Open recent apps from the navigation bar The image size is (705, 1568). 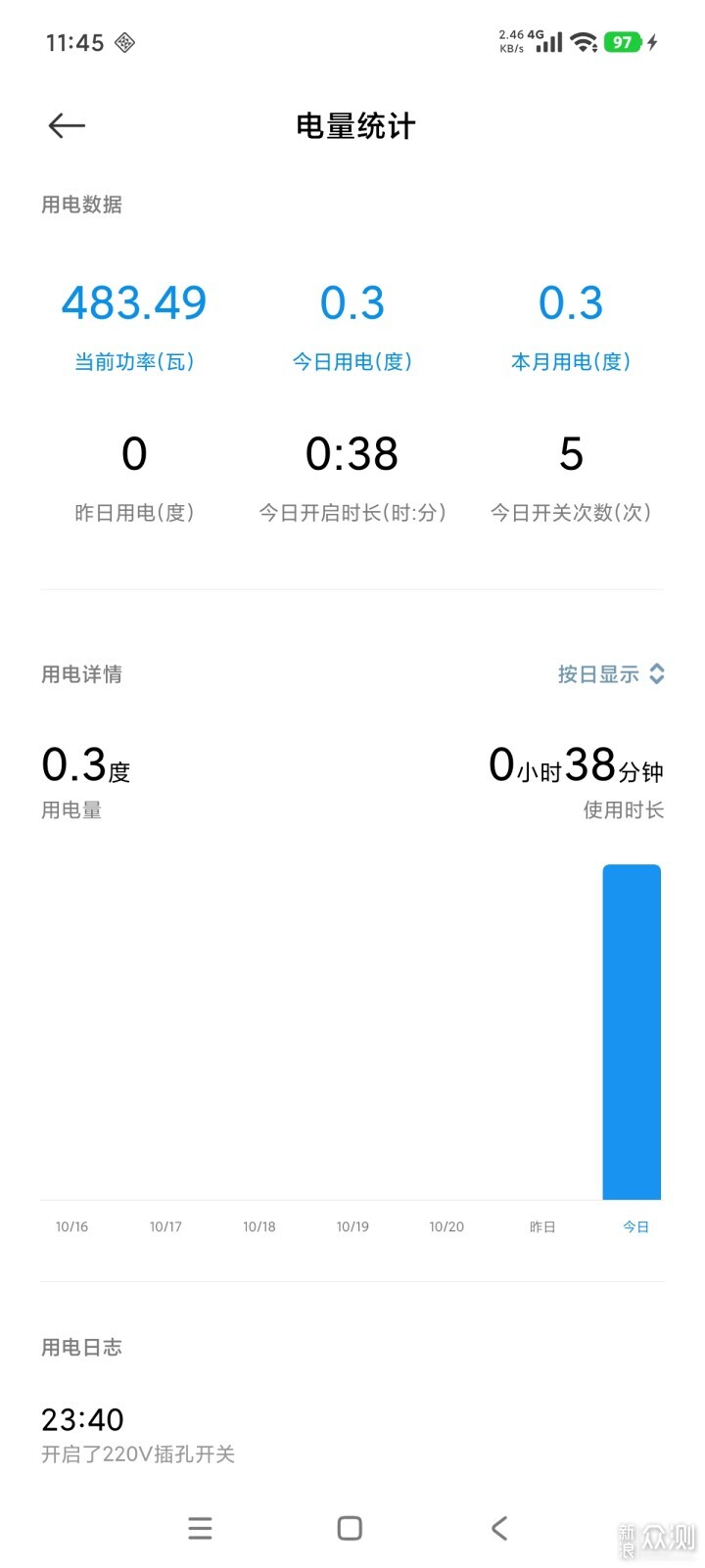(x=200, y=1528)
